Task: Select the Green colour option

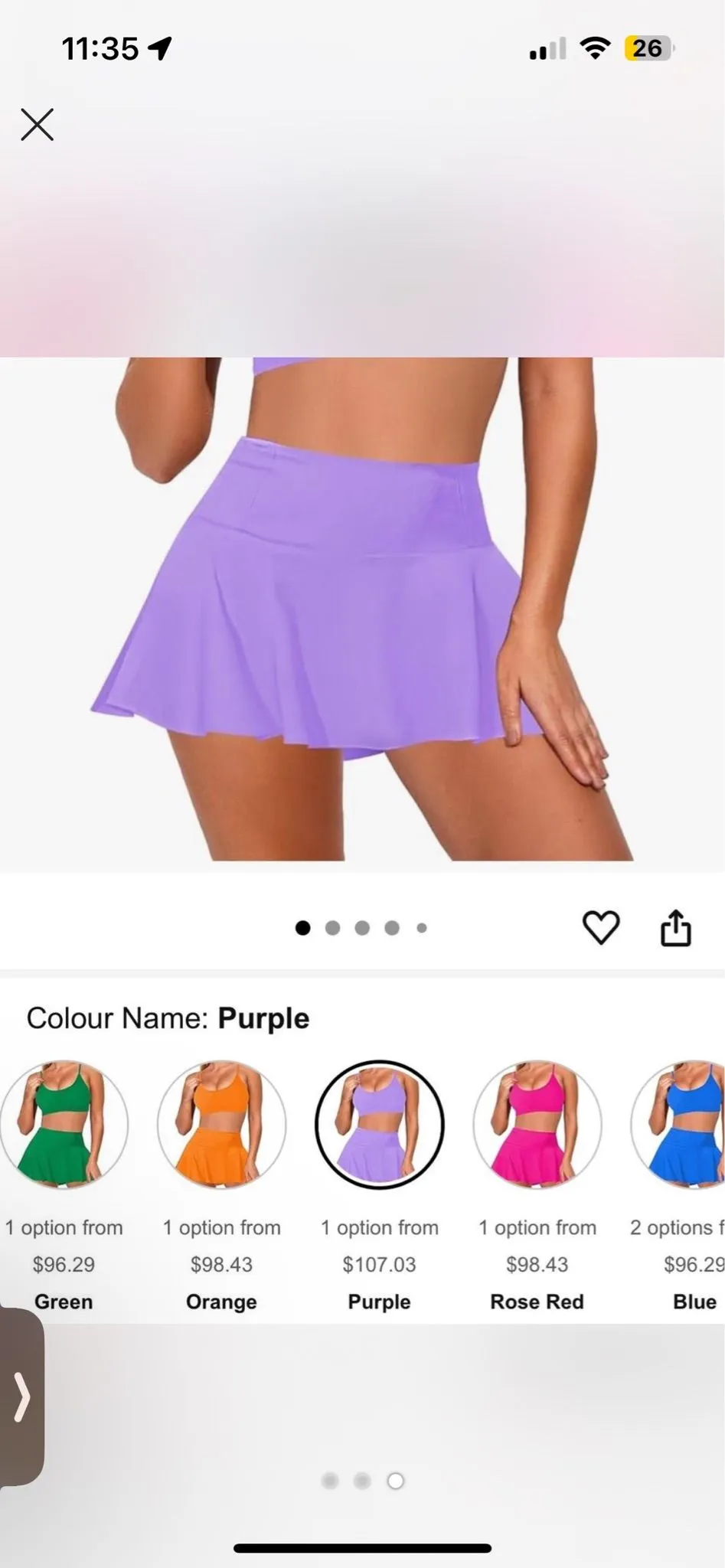Action: (64, 1124)
